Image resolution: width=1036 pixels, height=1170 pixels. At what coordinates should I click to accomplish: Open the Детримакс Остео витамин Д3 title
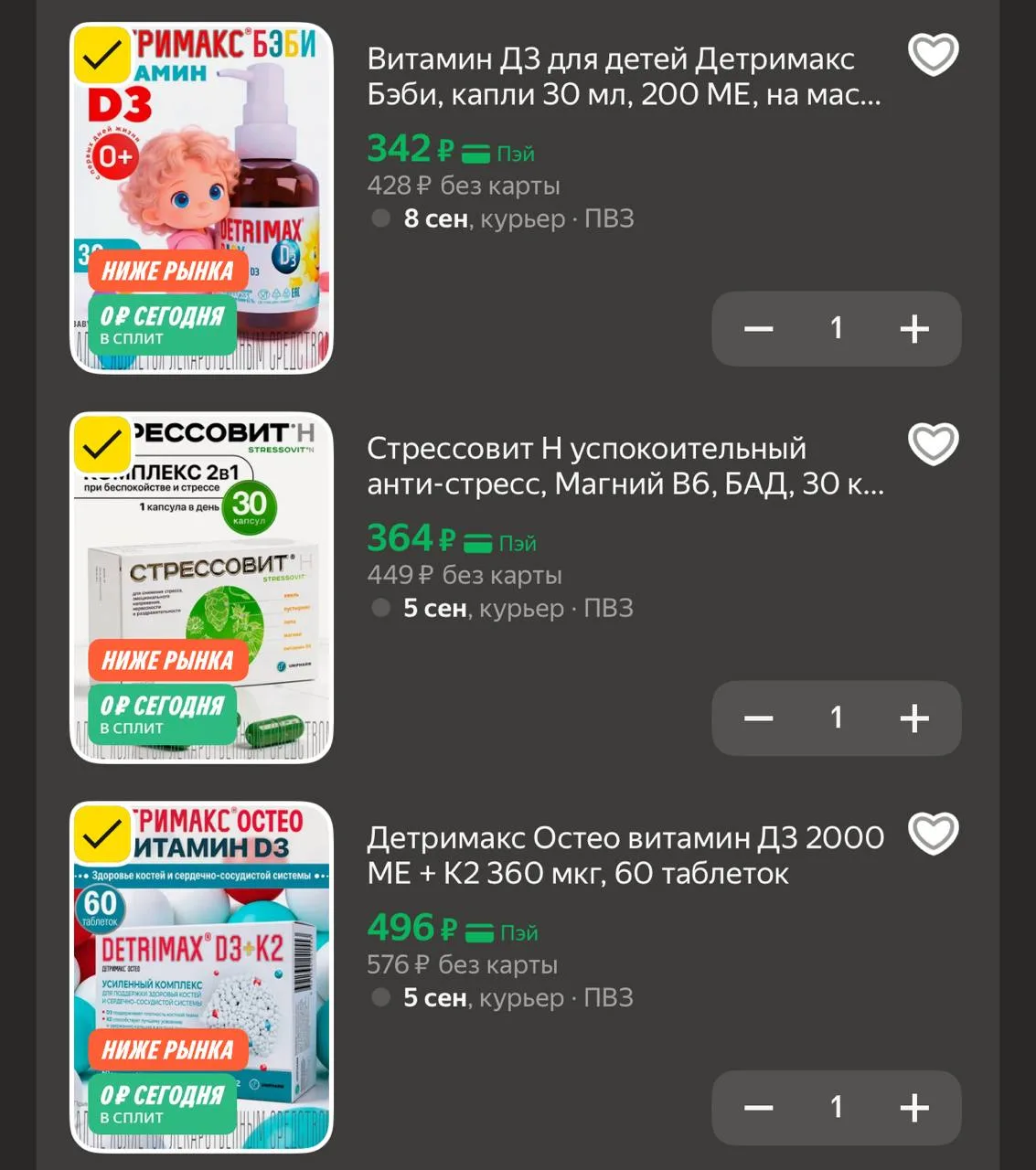point(625,856)
